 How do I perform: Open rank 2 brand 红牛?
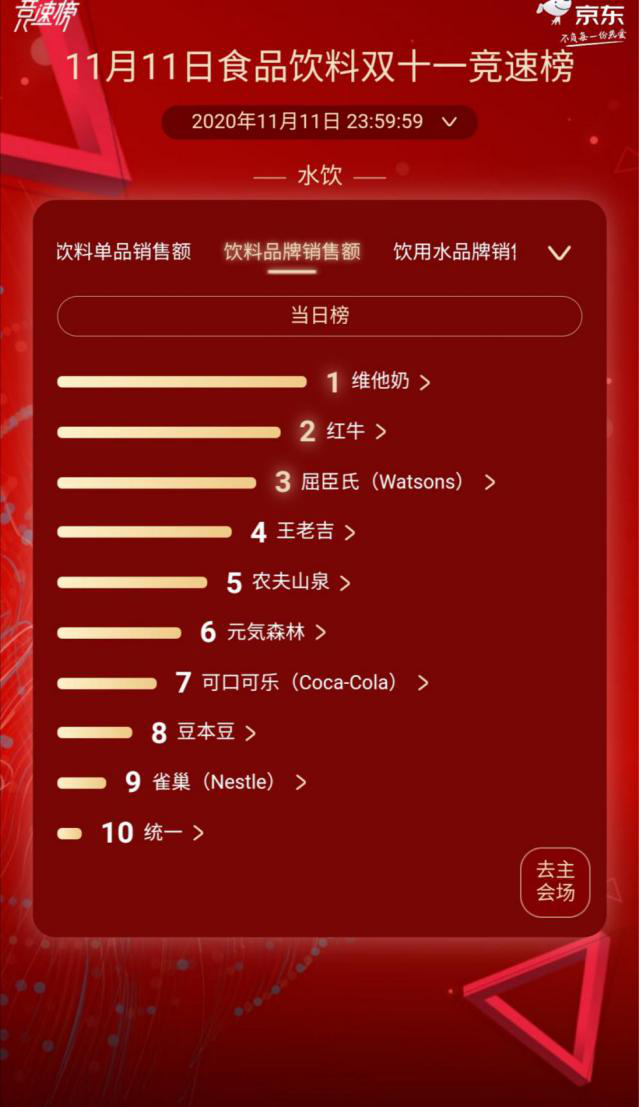pos(346,432)
